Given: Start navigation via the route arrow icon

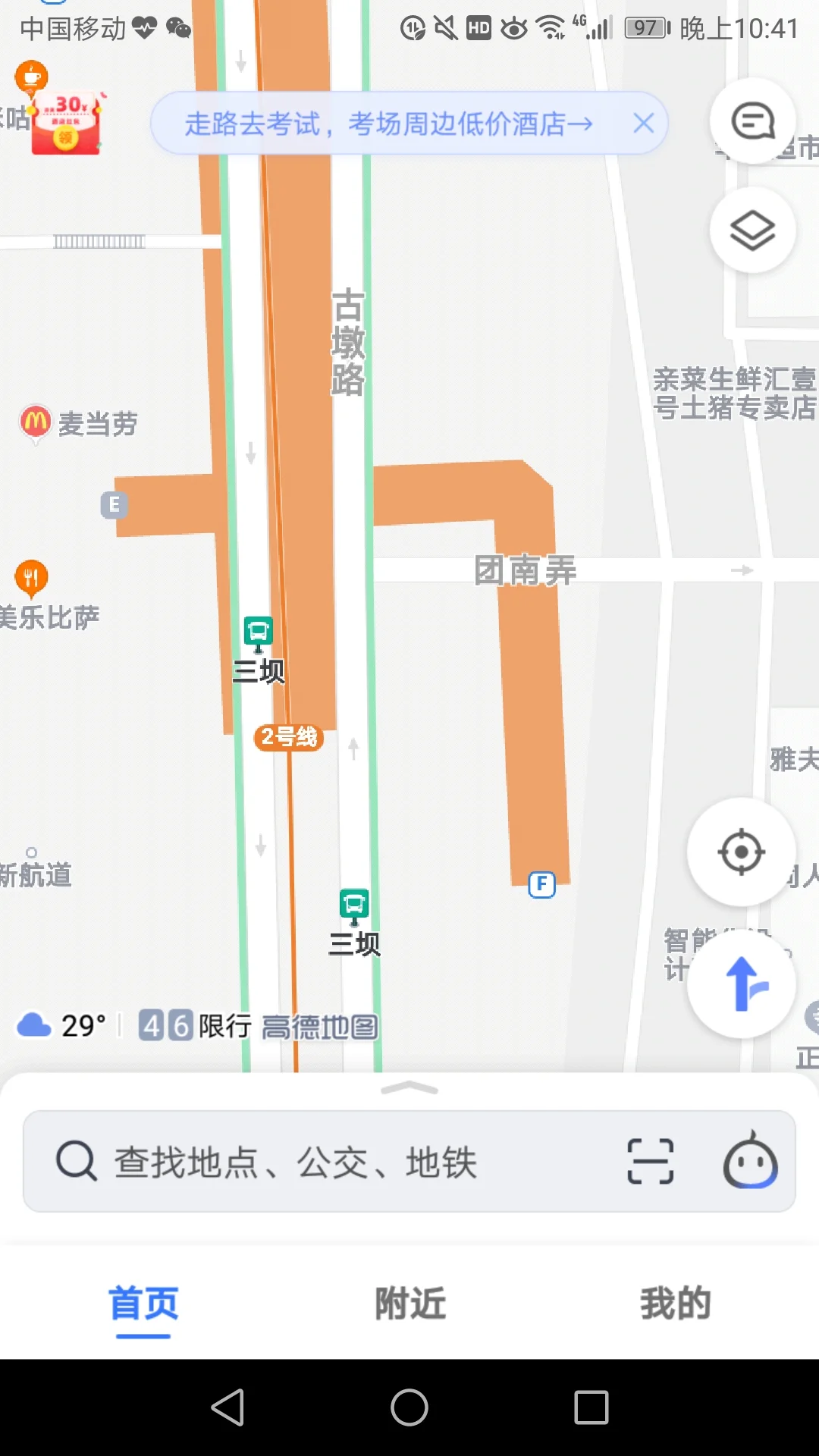Looking at the screenshot, I should pos(741,984).
